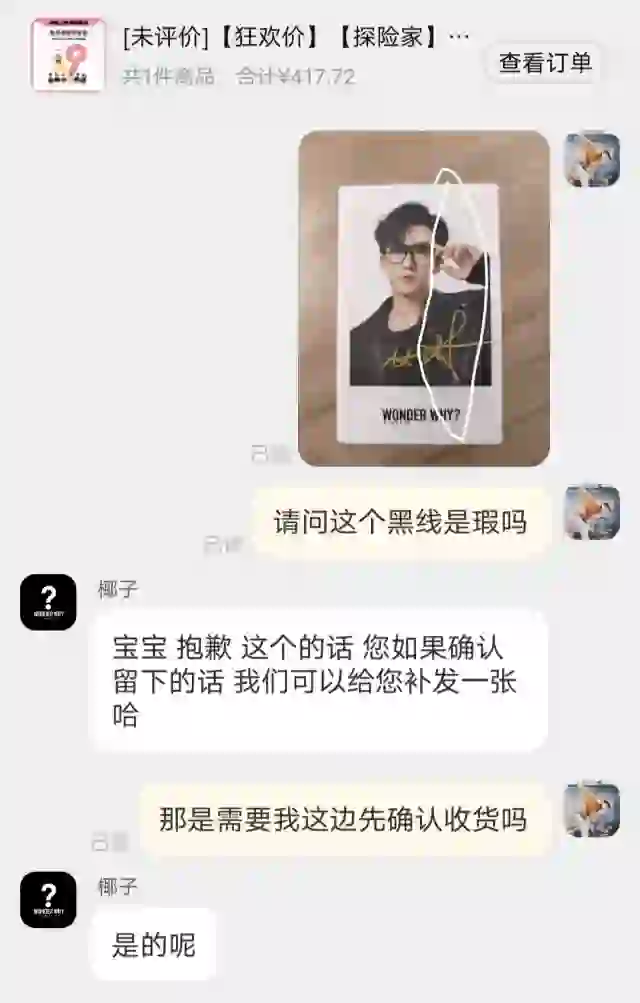Screen dimensions: 640x1003
Task: Open the order product thumbnail
Action: pos(68,55)
